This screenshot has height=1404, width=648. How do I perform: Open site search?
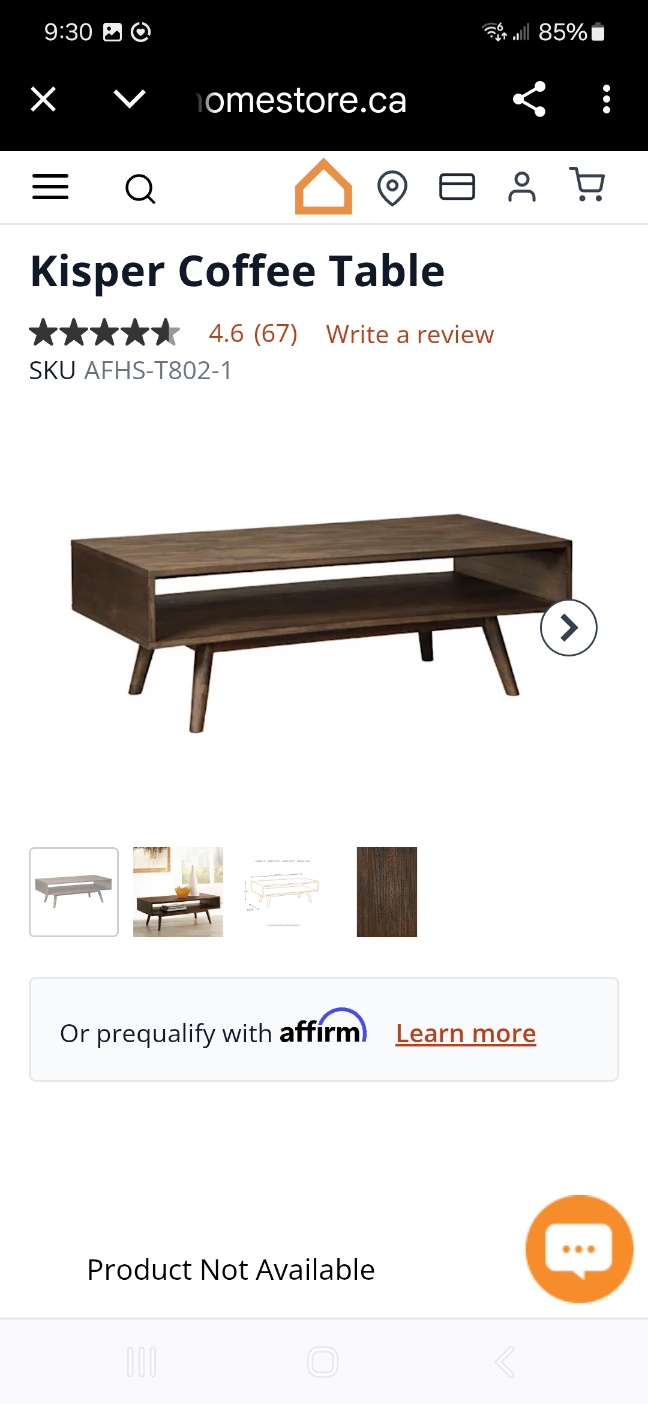point(140,189)
